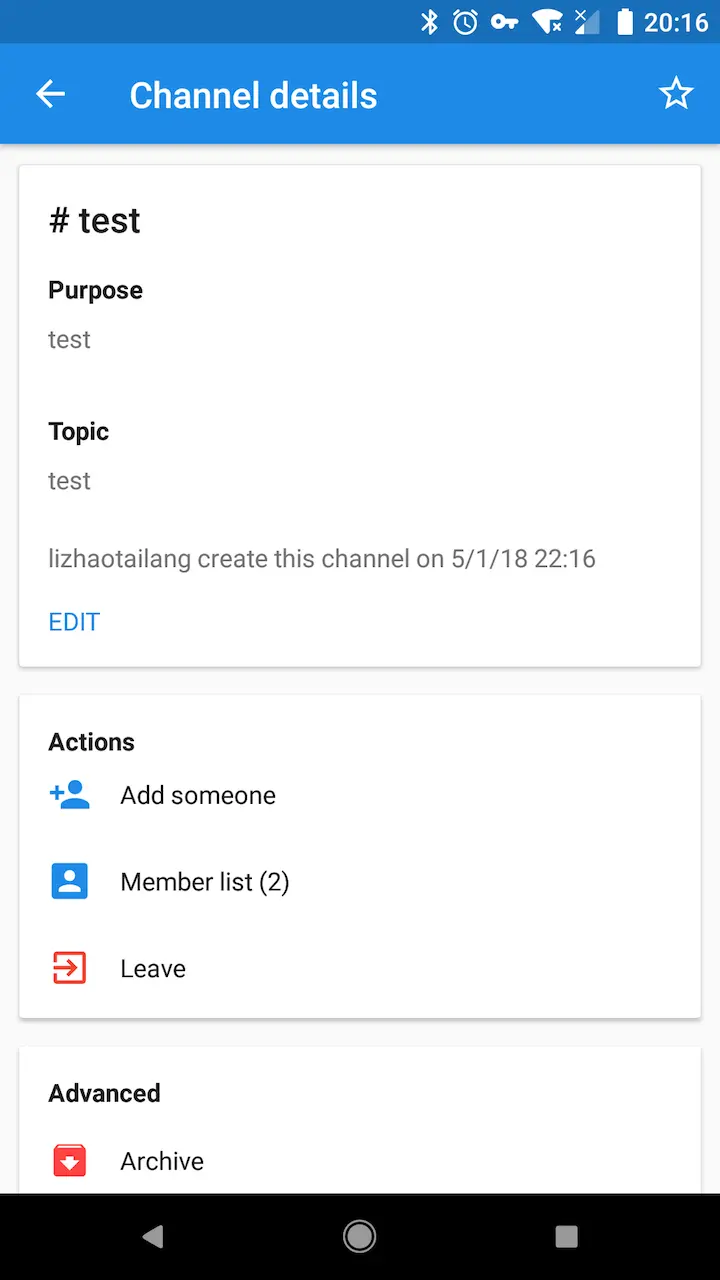Select Add someone to the channel
720x1280 pixels.
pos(198,795)
